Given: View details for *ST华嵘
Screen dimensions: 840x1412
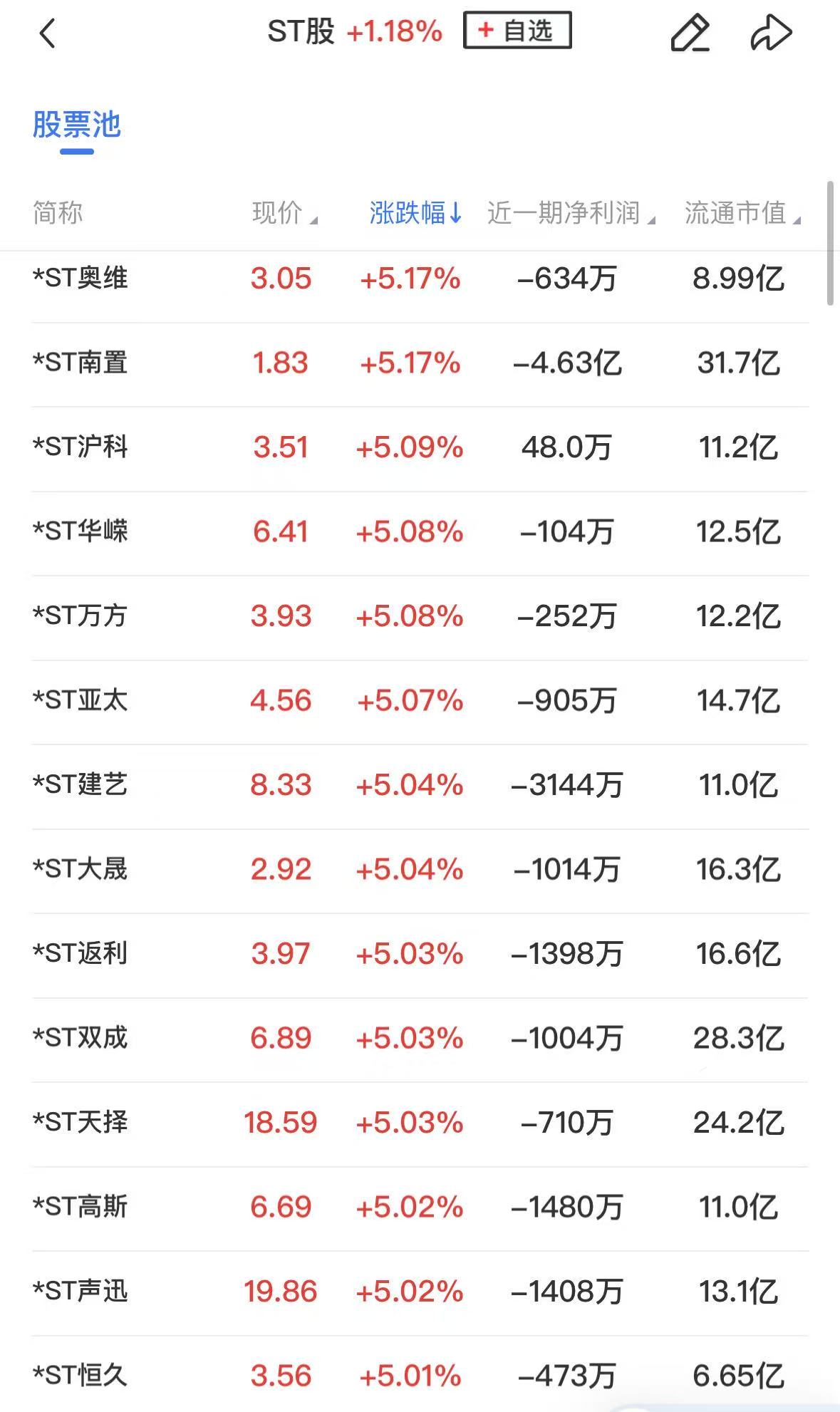Looking at the screenshot, I should pyautogui.click(x=420, y=532).
